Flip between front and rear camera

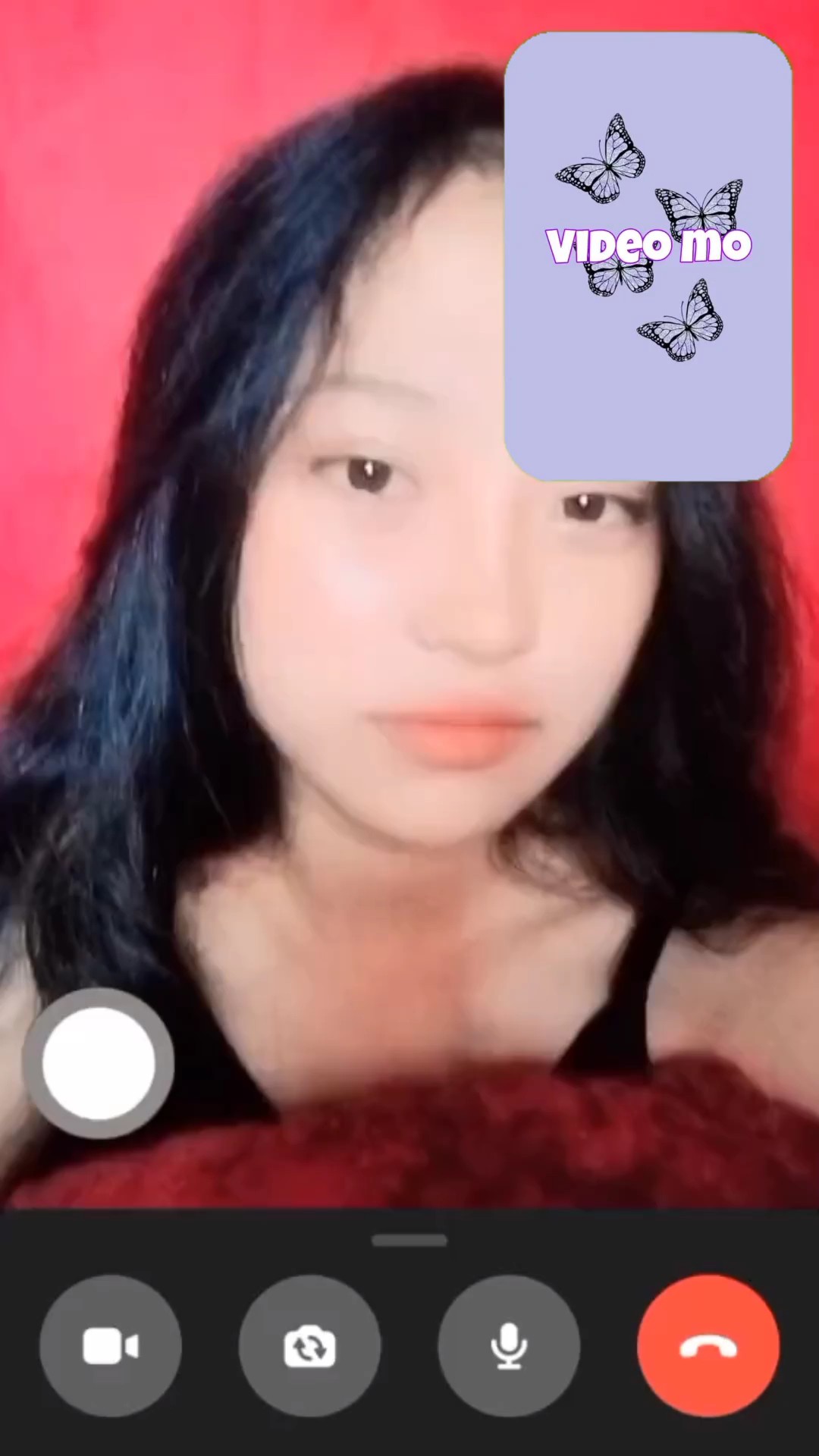[309, 1347]
